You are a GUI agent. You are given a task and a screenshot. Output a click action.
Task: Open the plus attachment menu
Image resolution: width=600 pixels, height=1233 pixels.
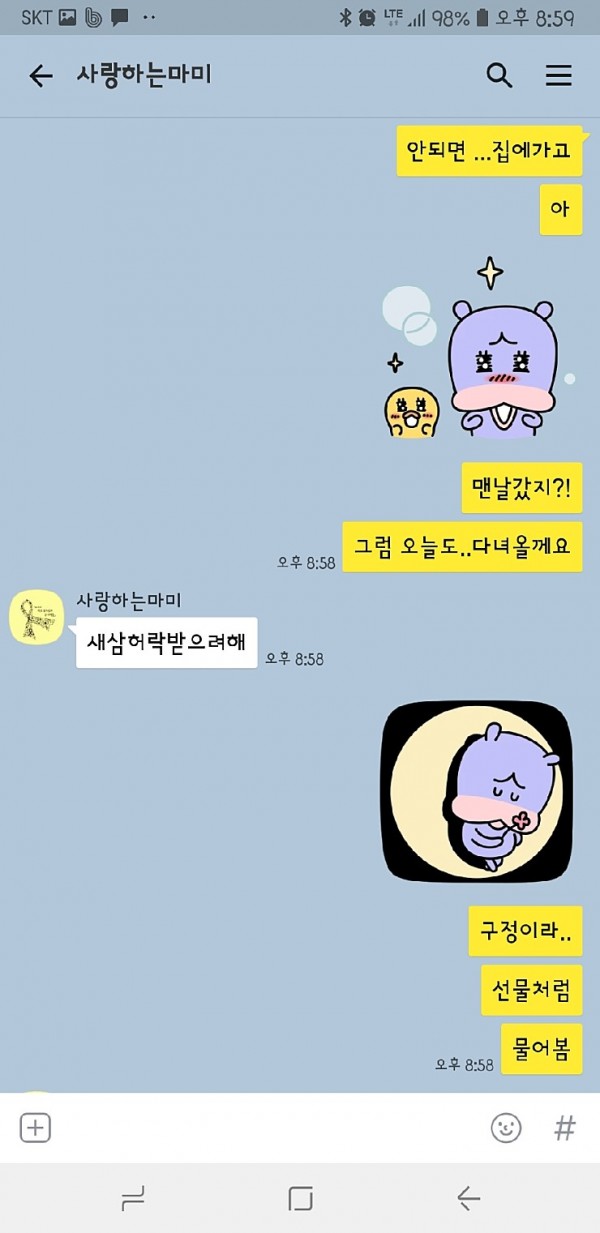pos(35,1128)
